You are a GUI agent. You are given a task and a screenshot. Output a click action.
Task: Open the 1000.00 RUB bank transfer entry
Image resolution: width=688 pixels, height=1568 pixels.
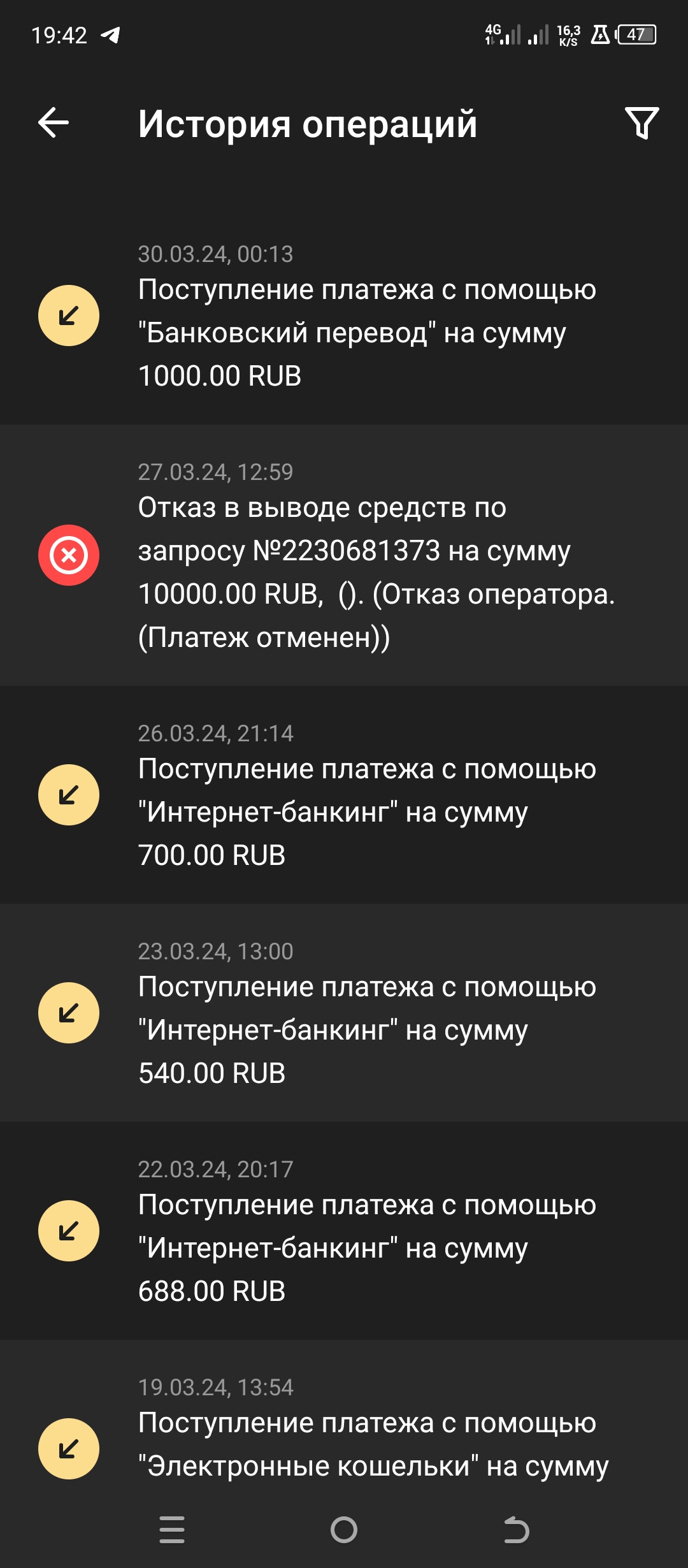coord(344,316)
